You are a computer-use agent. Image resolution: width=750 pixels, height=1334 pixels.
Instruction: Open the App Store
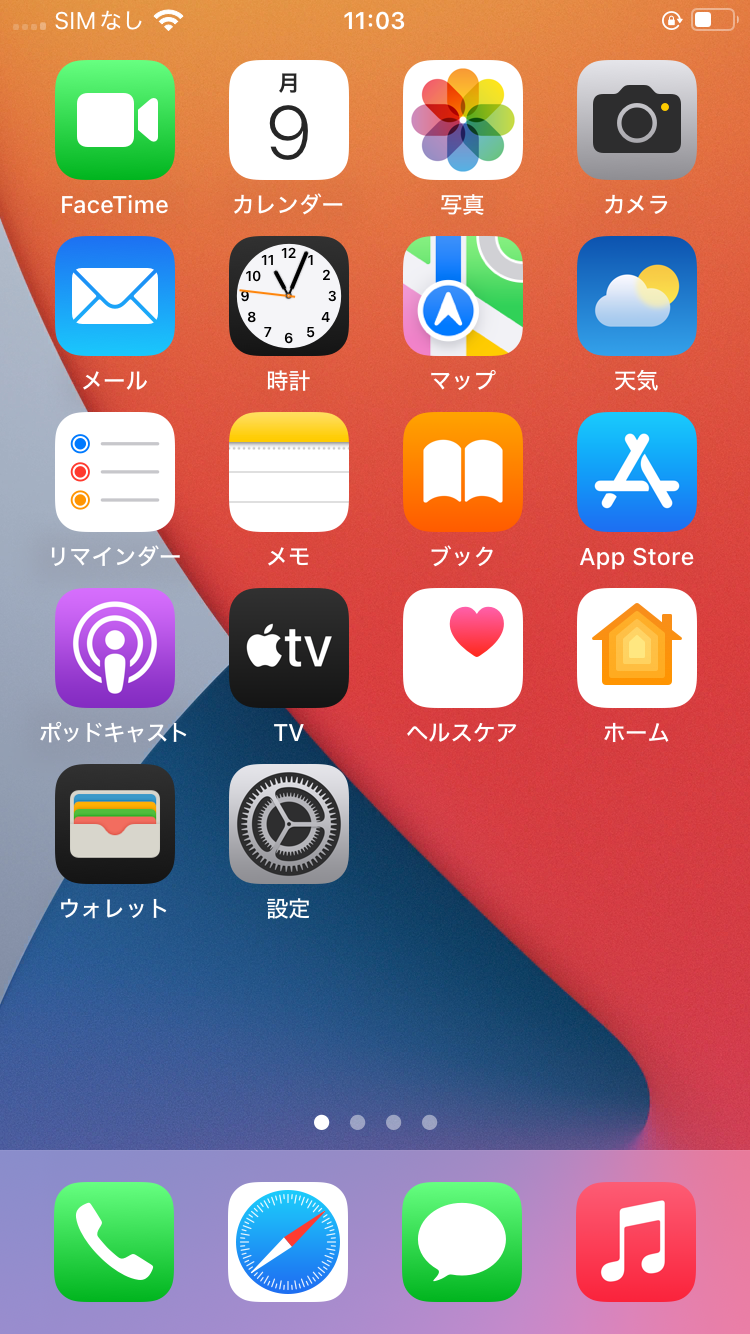click(x=637, y=472)
